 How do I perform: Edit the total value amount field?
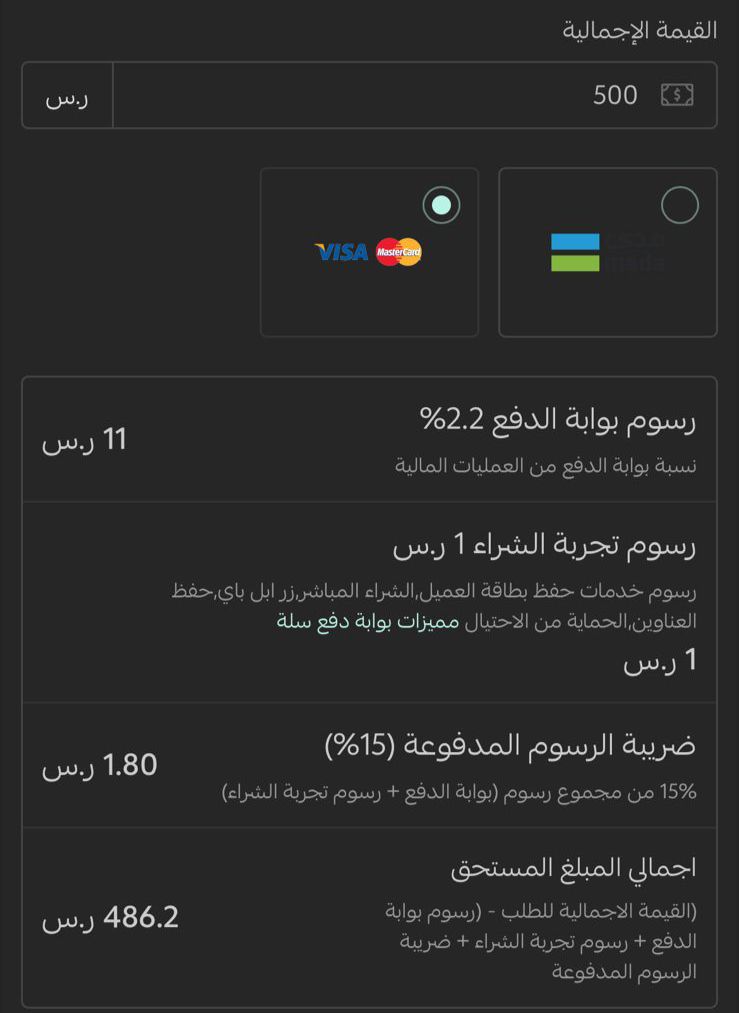(x=400, y=95)
